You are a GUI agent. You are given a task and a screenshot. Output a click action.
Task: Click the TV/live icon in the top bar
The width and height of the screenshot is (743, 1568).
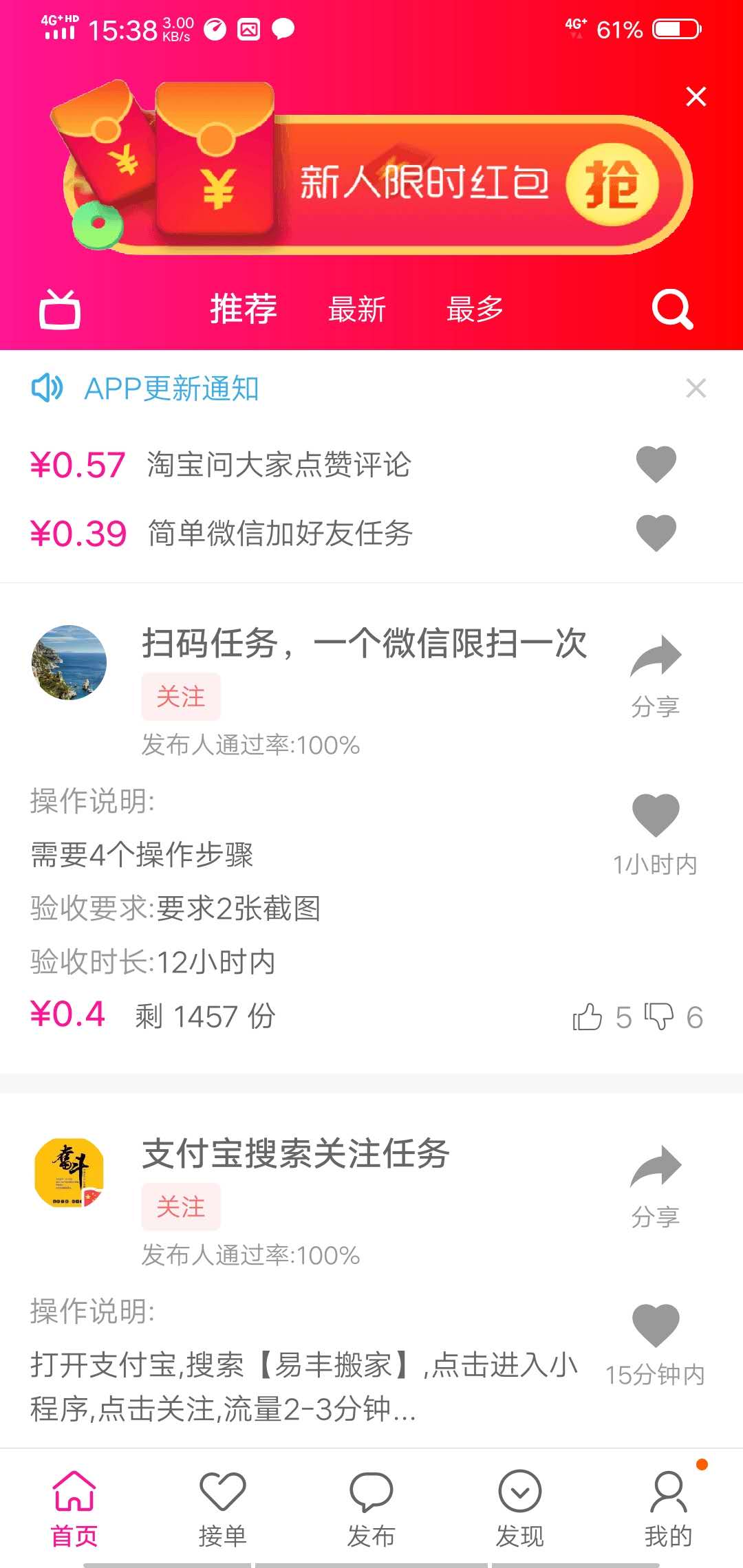[x=58, y=309]
